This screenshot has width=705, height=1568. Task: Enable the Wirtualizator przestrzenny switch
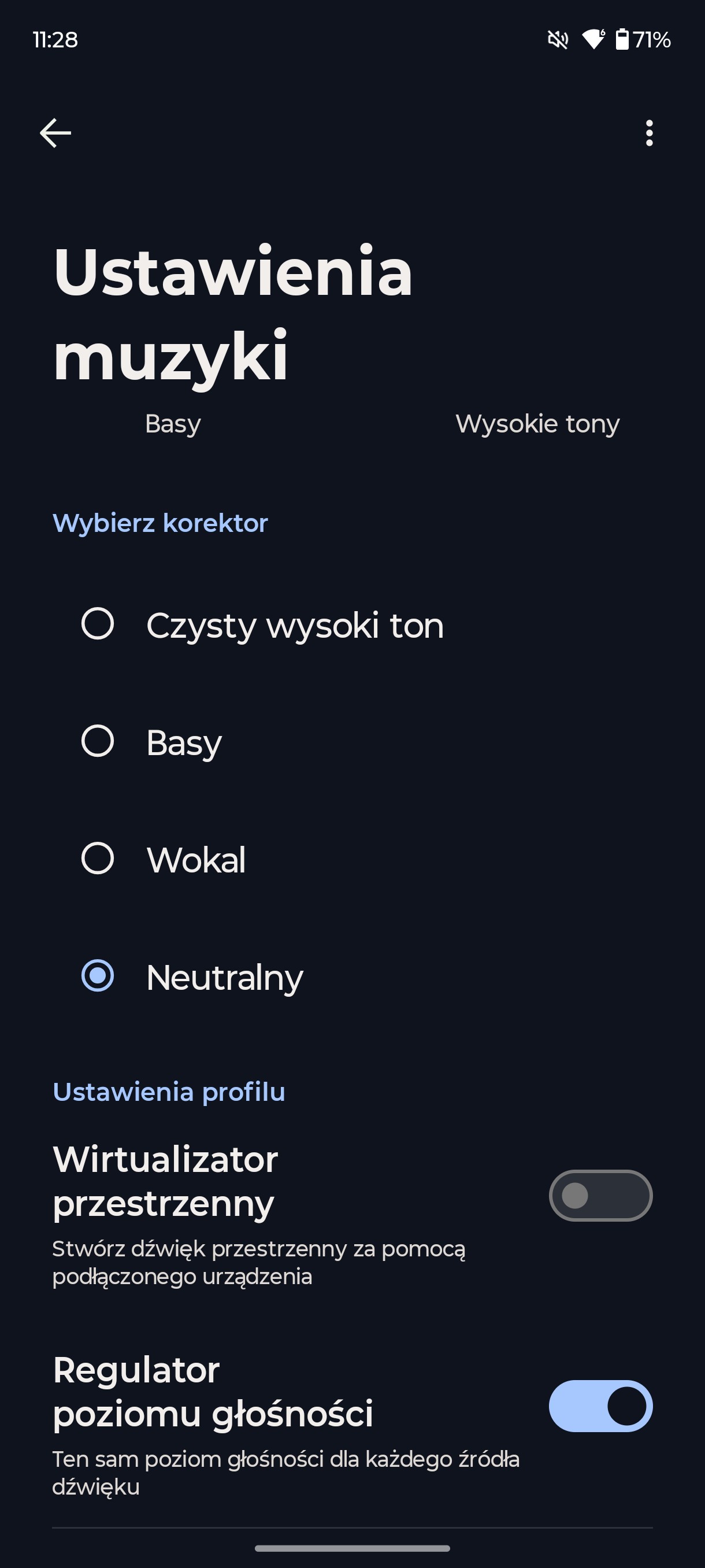(600, 1196)
